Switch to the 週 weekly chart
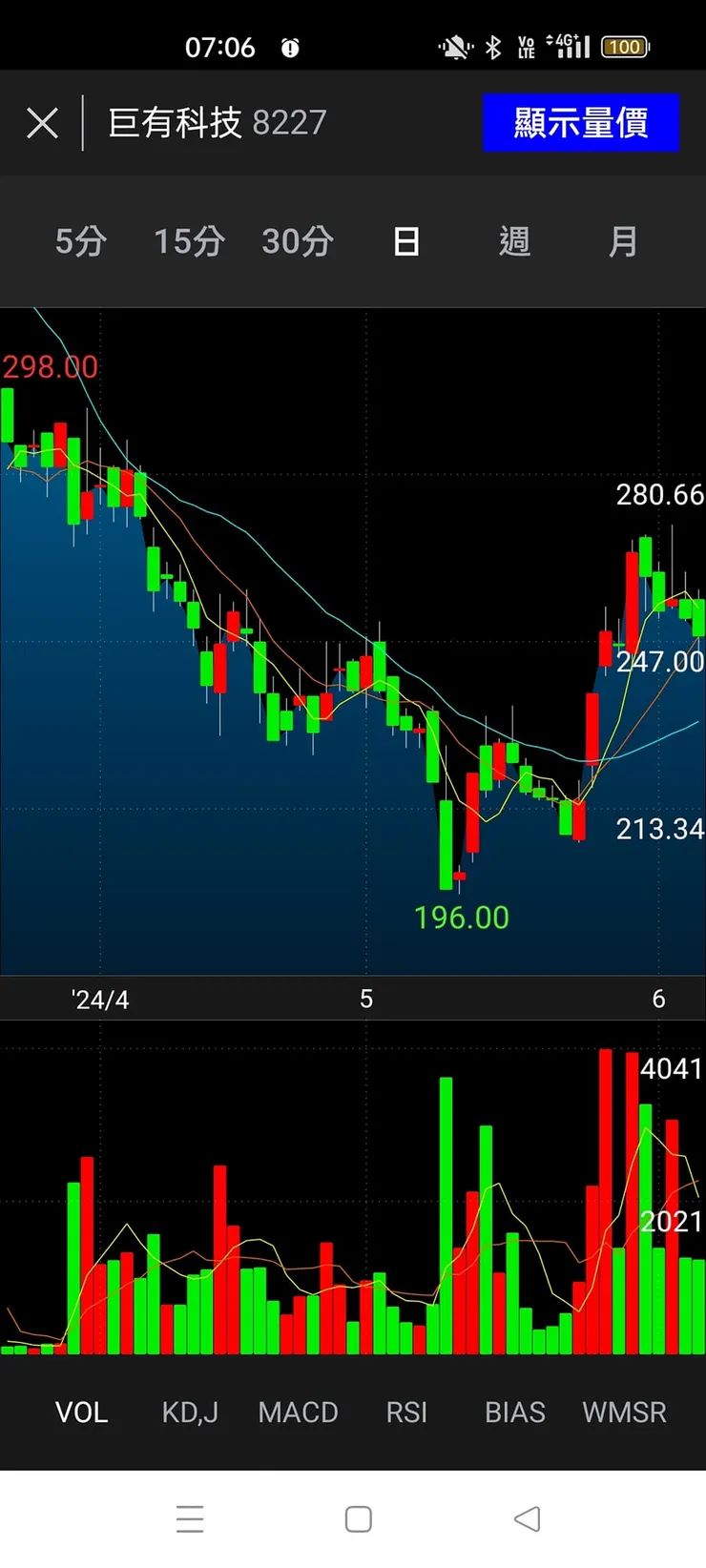This screenshot has height=1568, width=706. 514,241
